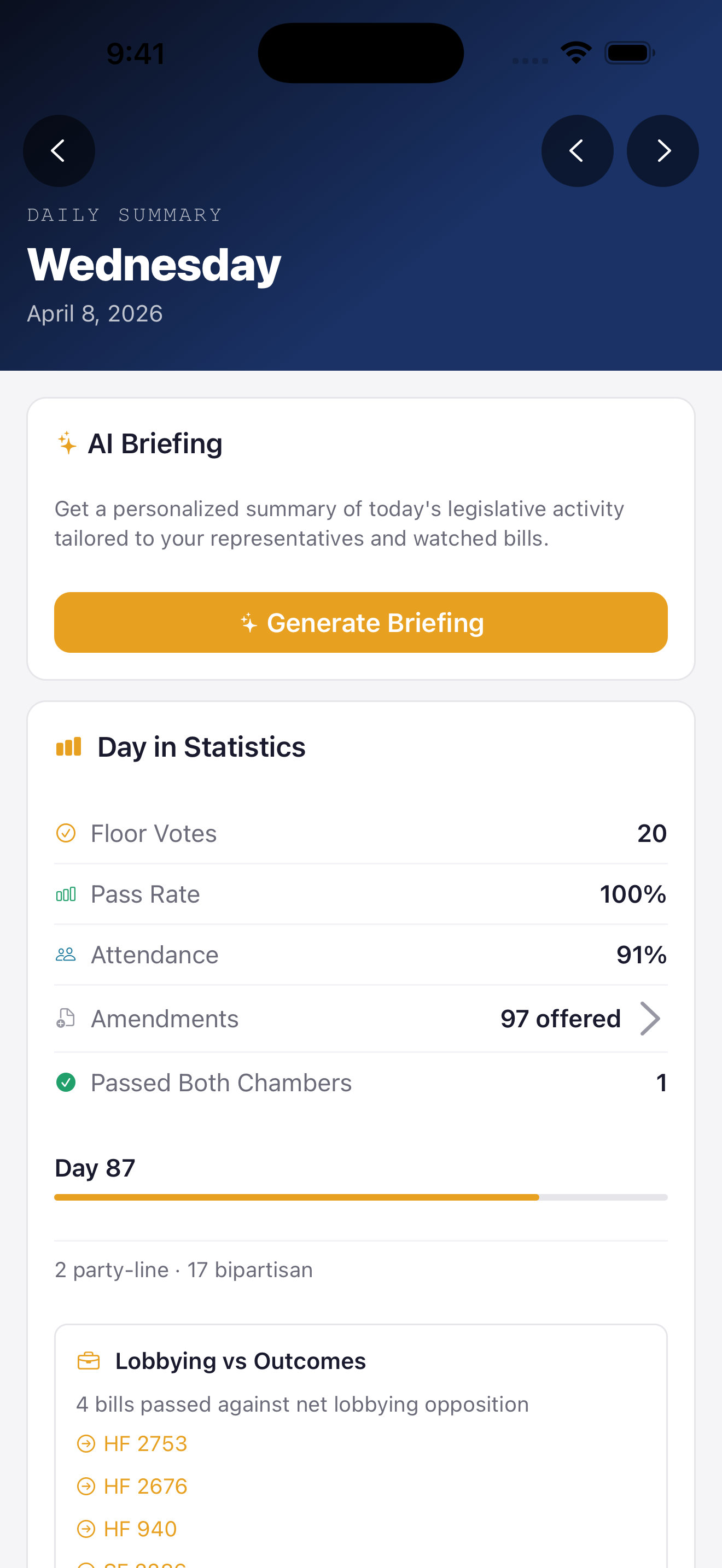Viewport: 722px width, 1568px height.
Task: Expand the Amendments row via its chevron
Action: point(651,1018)
